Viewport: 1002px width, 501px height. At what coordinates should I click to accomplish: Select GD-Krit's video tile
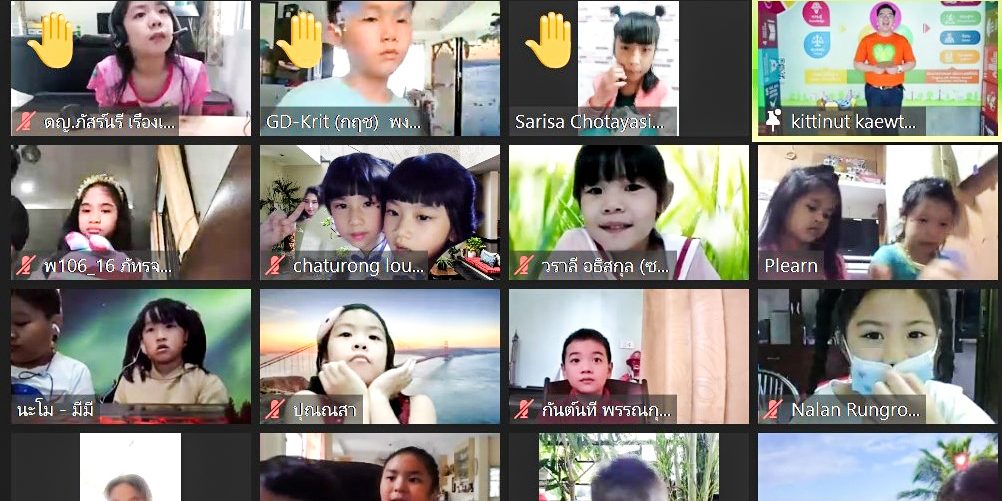[x=380, y=68]
